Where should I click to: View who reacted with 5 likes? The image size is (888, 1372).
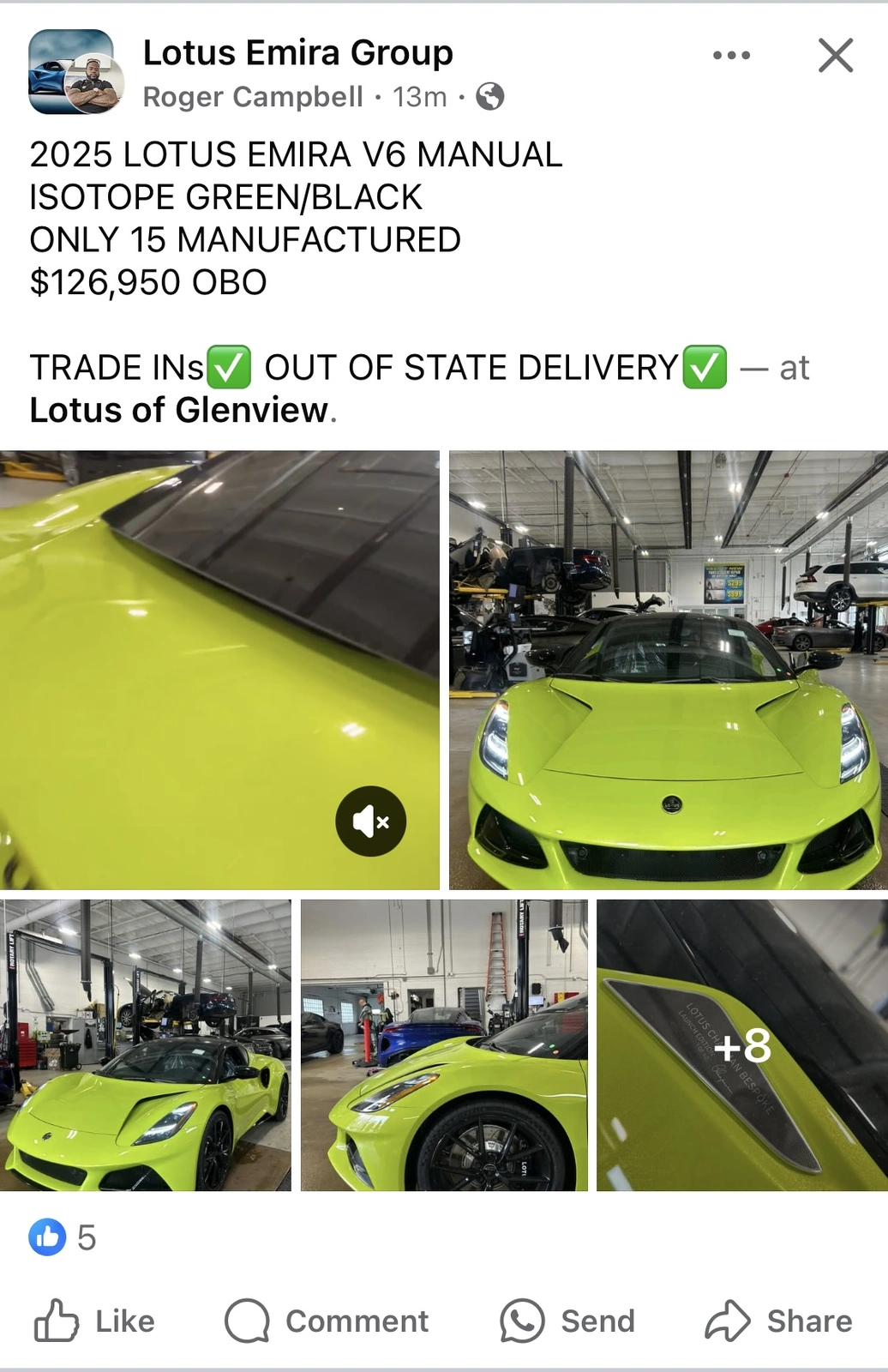coord(63,1237)
